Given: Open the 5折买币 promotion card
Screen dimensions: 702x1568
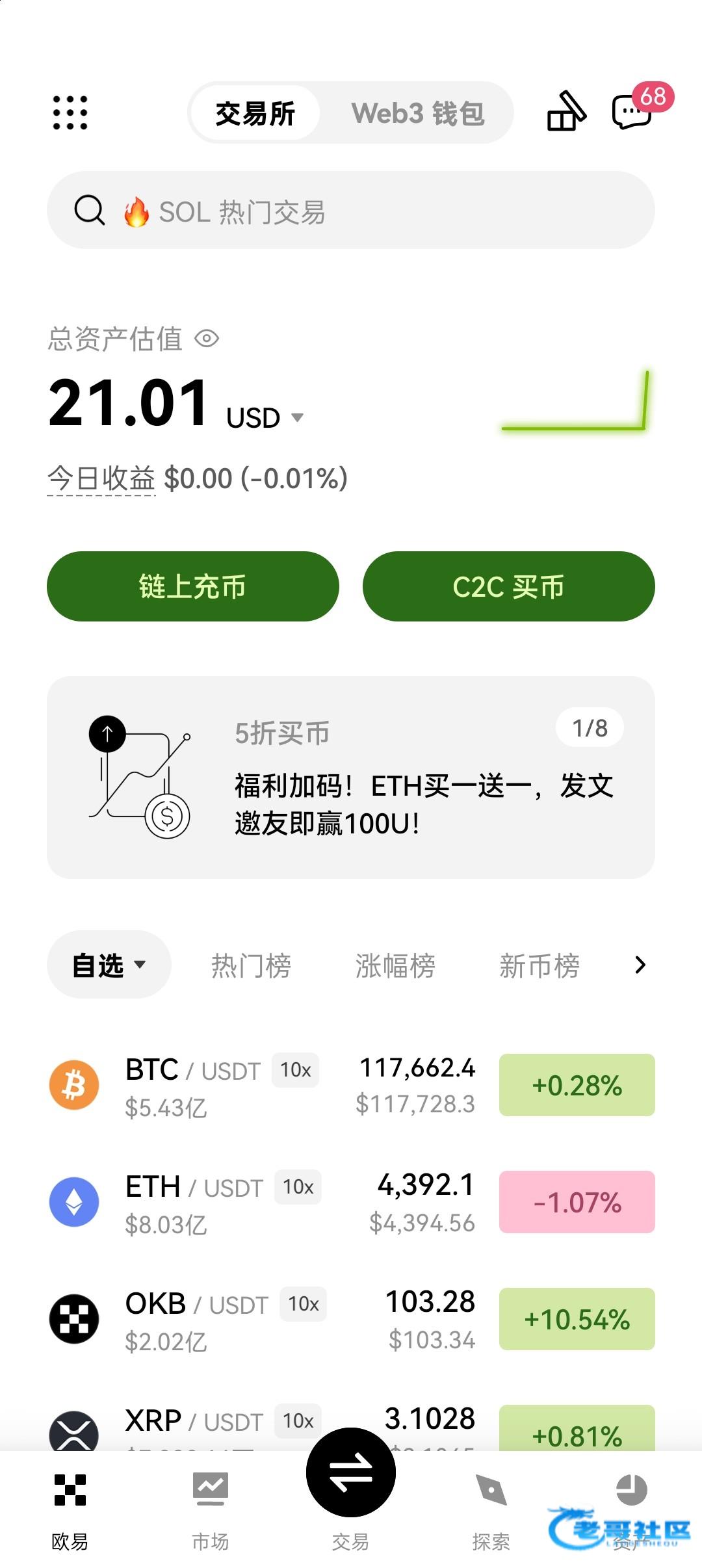Looking at the screenshot, I should point(351,777).
